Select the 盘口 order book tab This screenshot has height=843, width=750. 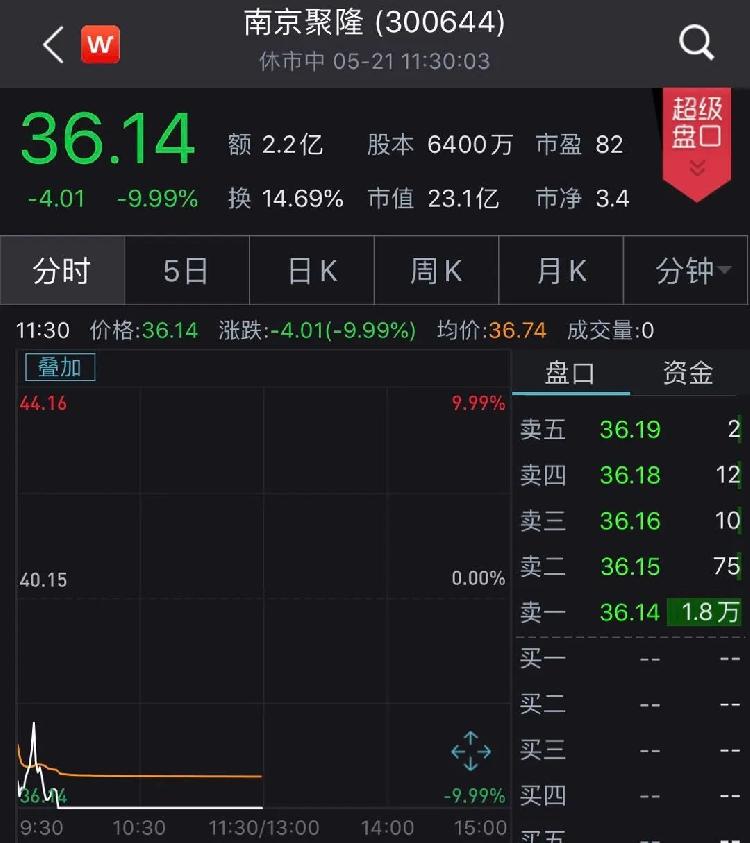click(x=570, y=374)
